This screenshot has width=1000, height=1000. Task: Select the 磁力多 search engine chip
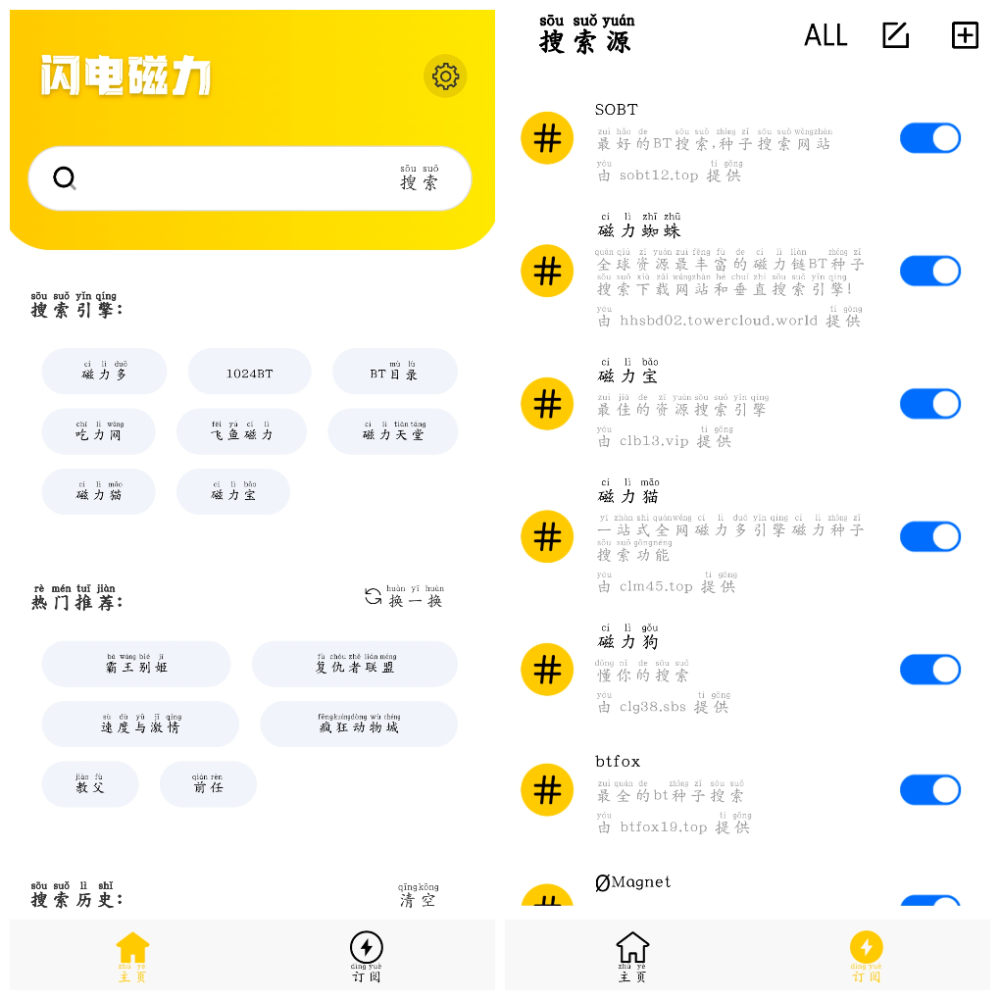[104, 371]
